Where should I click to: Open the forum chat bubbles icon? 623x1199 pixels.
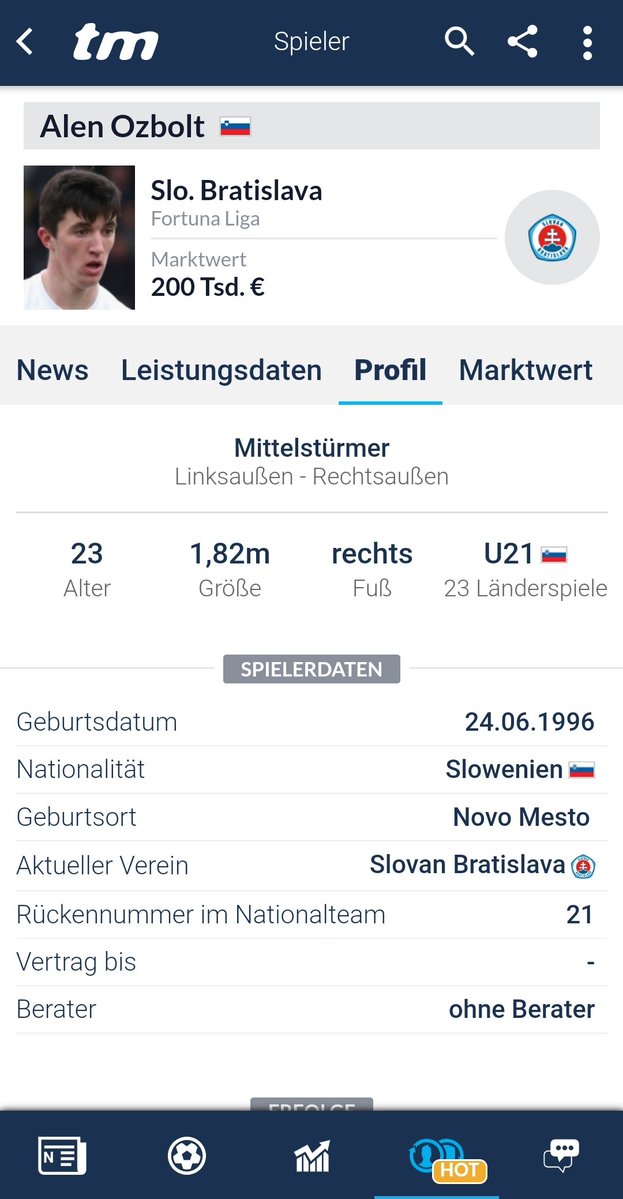[x=560, y=1155]
